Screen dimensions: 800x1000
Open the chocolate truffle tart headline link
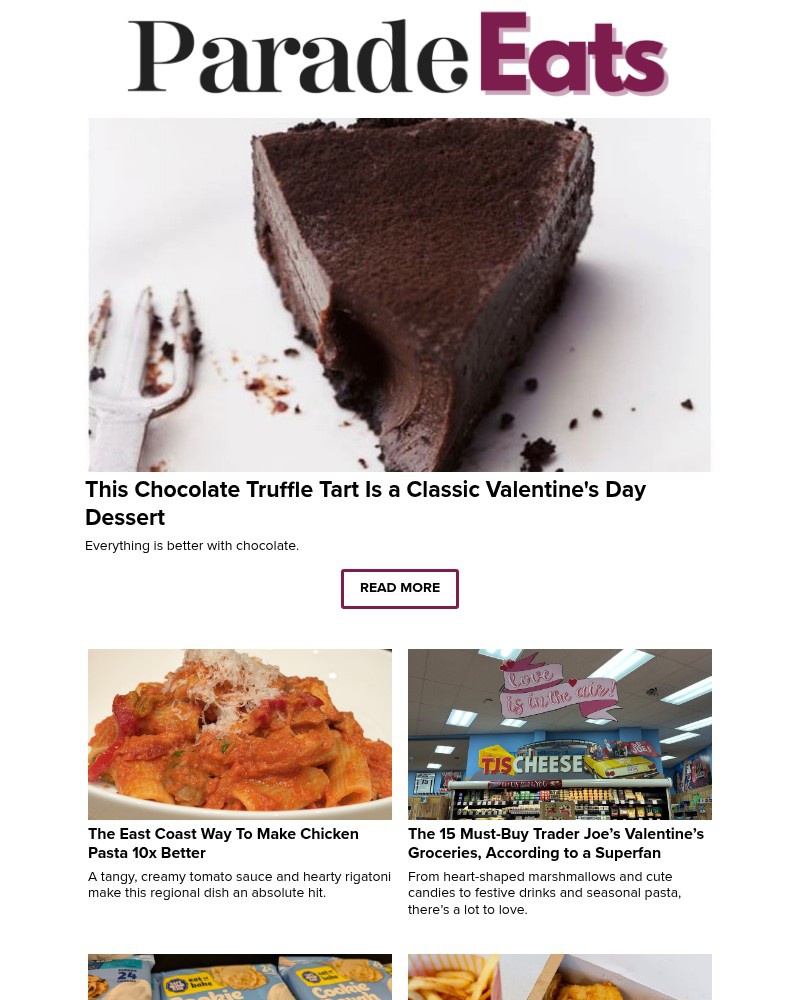(x=366, y=503)
